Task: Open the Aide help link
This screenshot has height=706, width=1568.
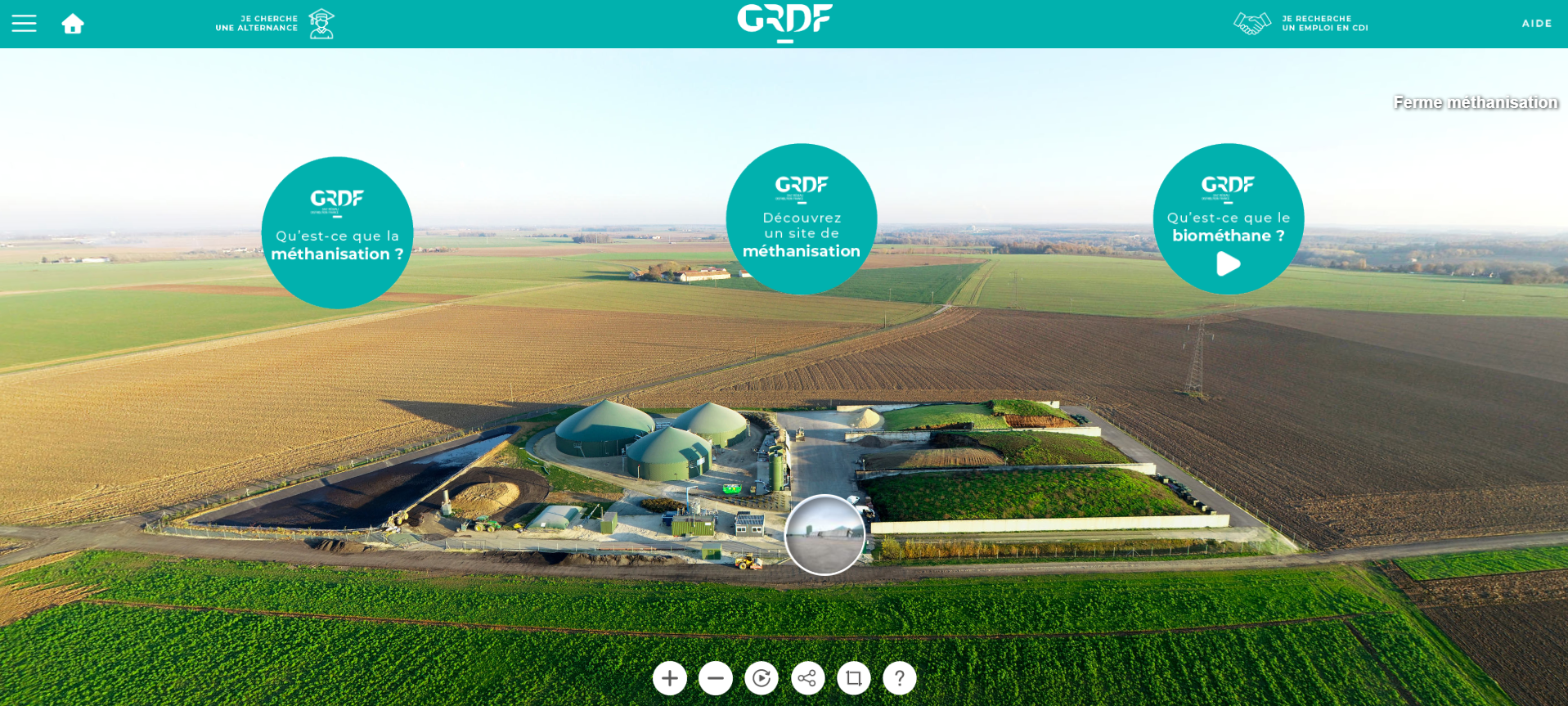Action: tap(1536, 24)
